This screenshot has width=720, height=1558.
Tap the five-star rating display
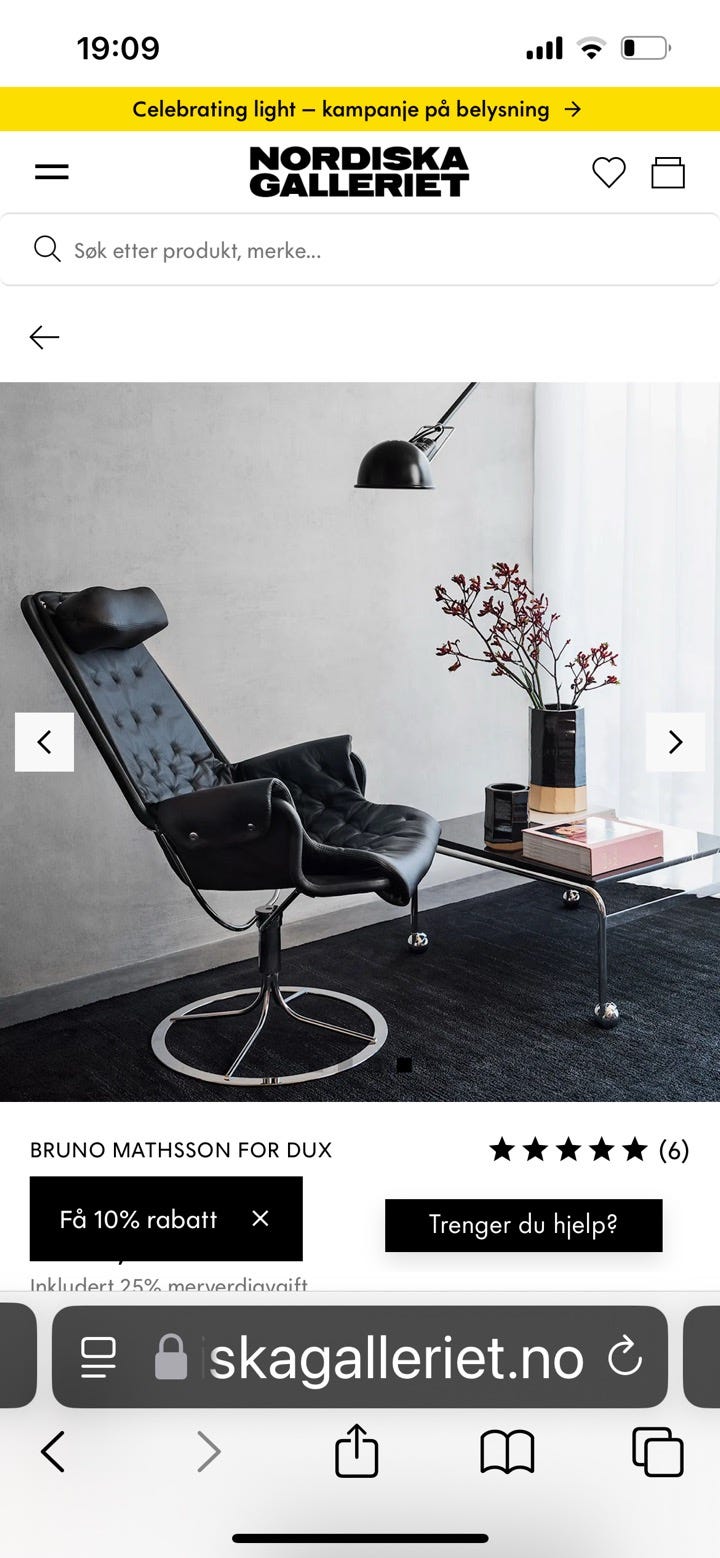point(568,1149)
